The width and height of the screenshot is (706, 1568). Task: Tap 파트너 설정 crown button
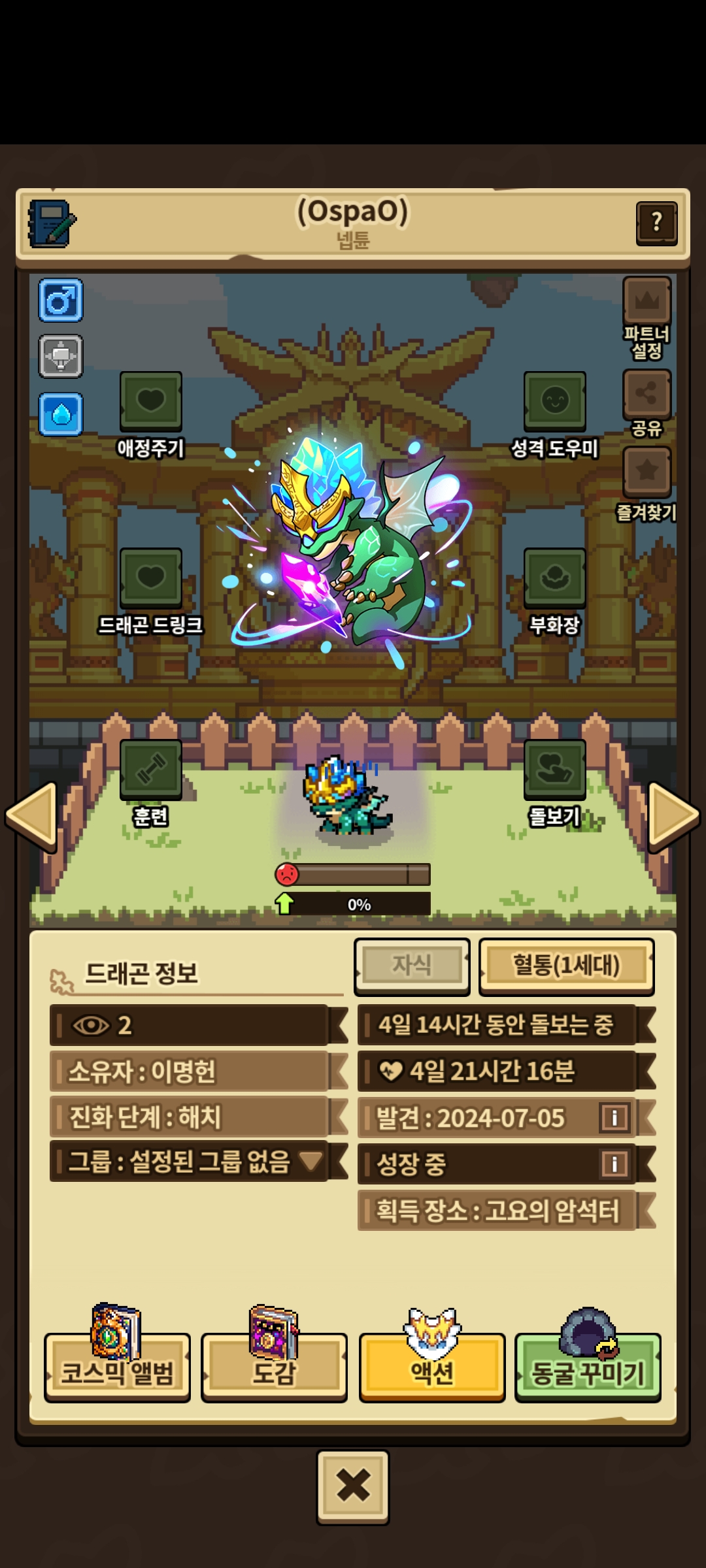[x=647, y=302]
